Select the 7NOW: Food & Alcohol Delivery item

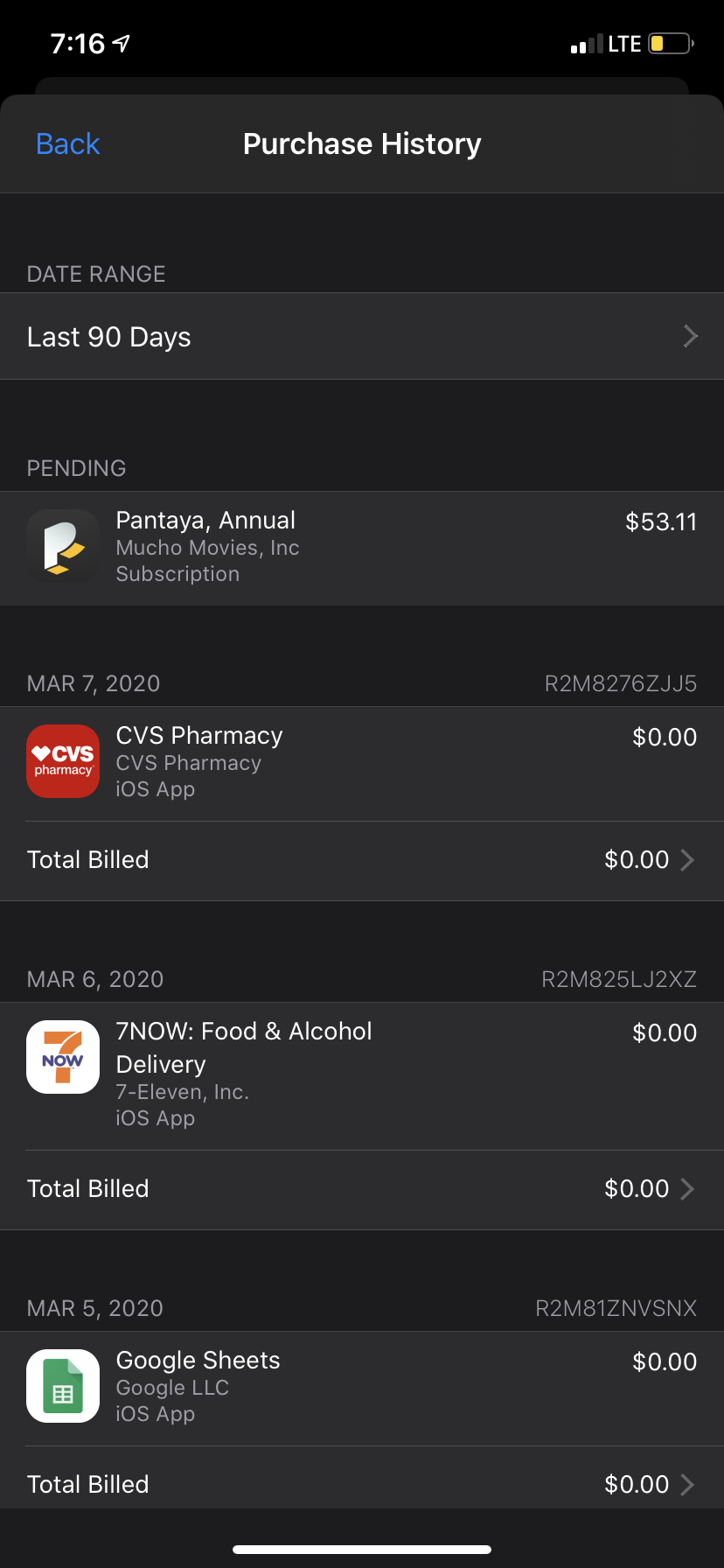[362, 1074]
